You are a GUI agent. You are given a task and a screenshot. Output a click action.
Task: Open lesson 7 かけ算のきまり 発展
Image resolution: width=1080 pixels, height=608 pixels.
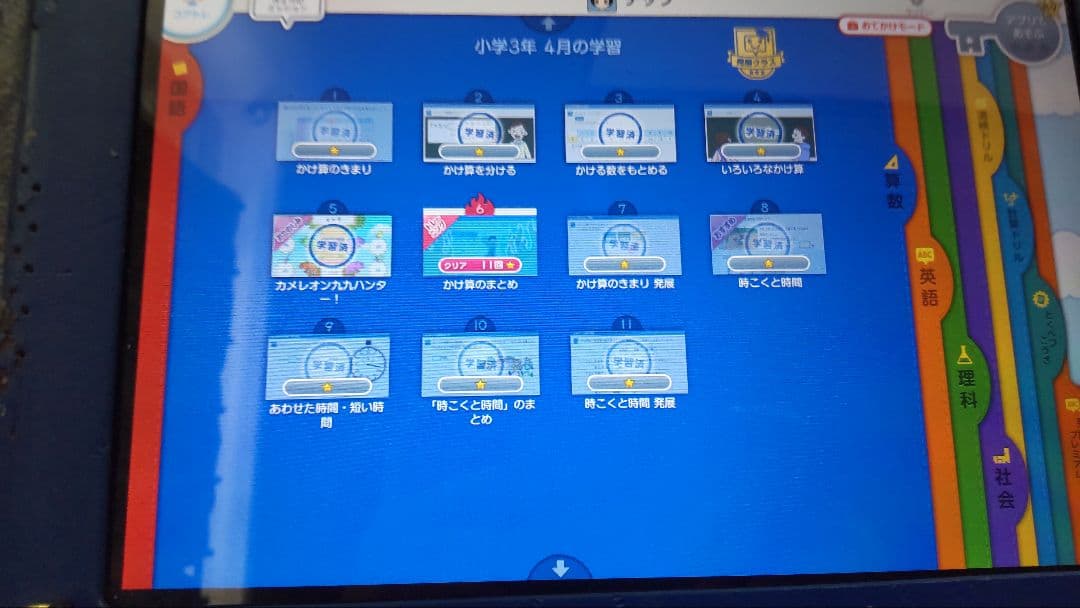click(x=624, y=245)
